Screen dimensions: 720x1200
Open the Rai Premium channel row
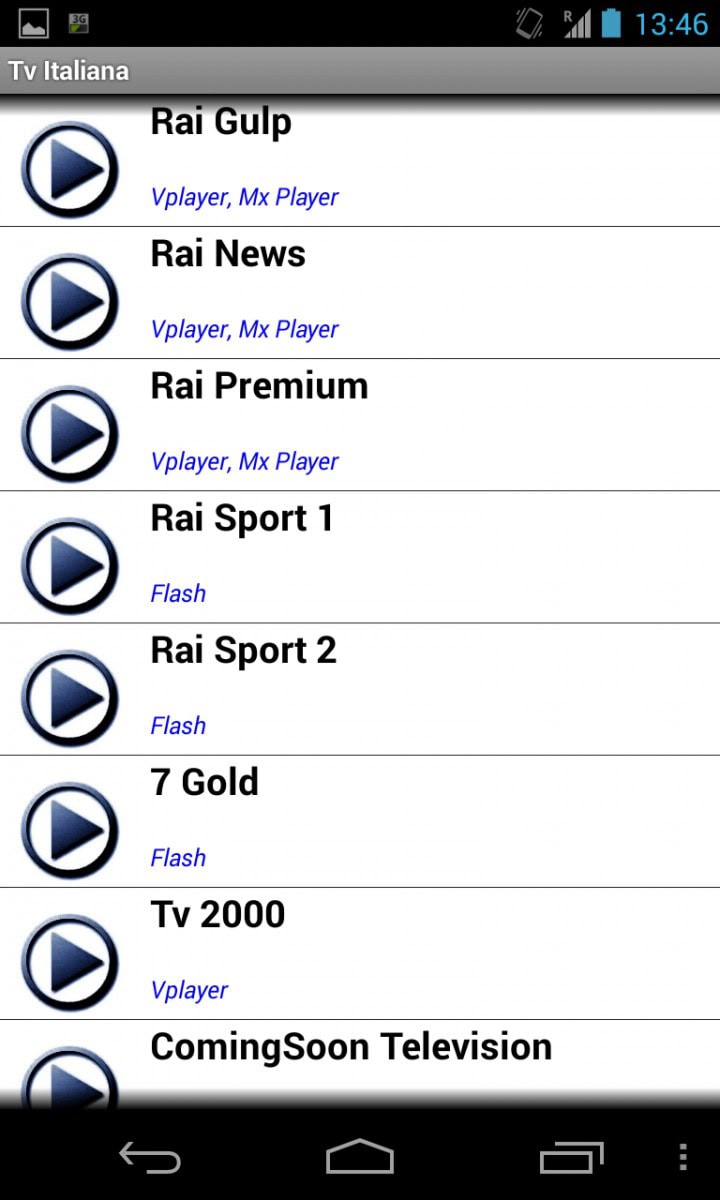[x=360, y=425]
